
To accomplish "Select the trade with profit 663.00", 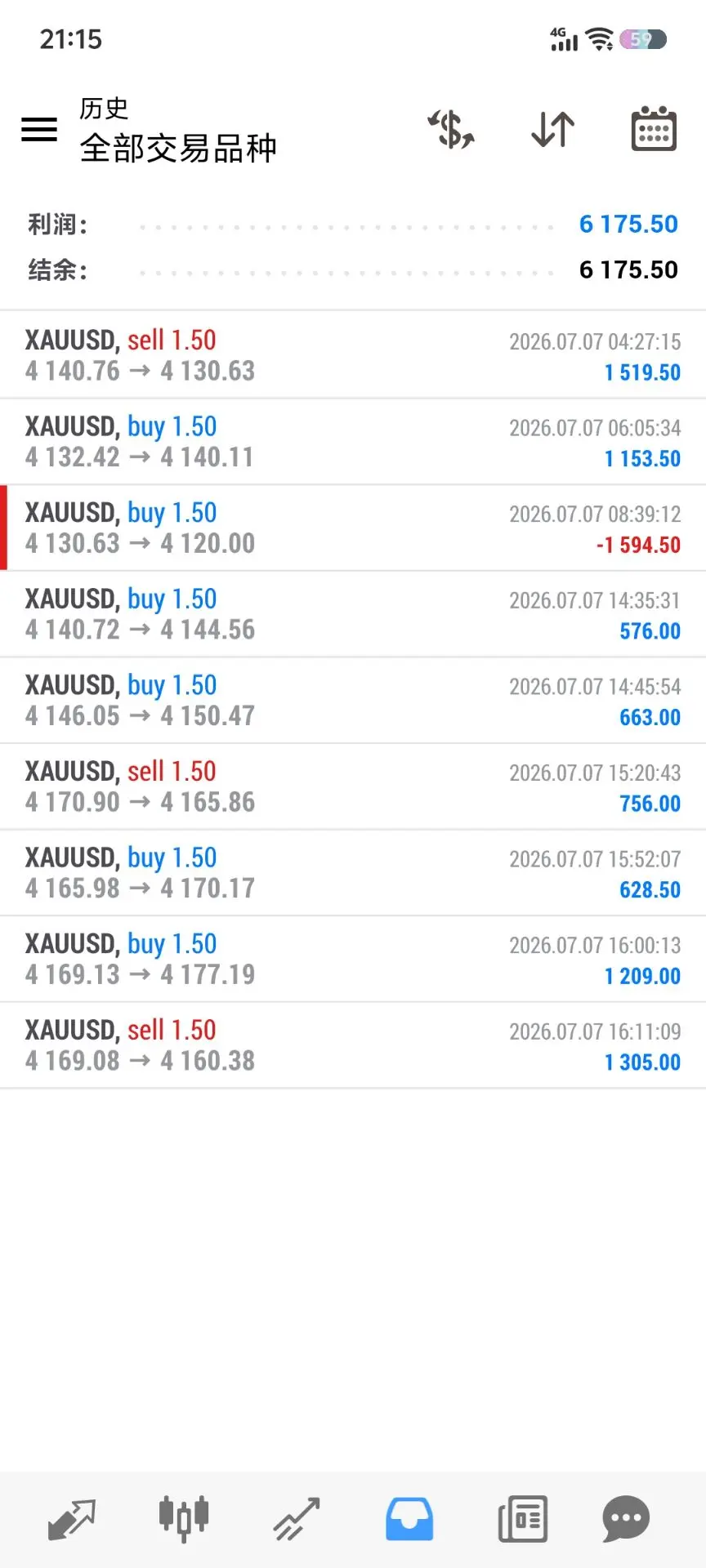I will pos(353,701).
